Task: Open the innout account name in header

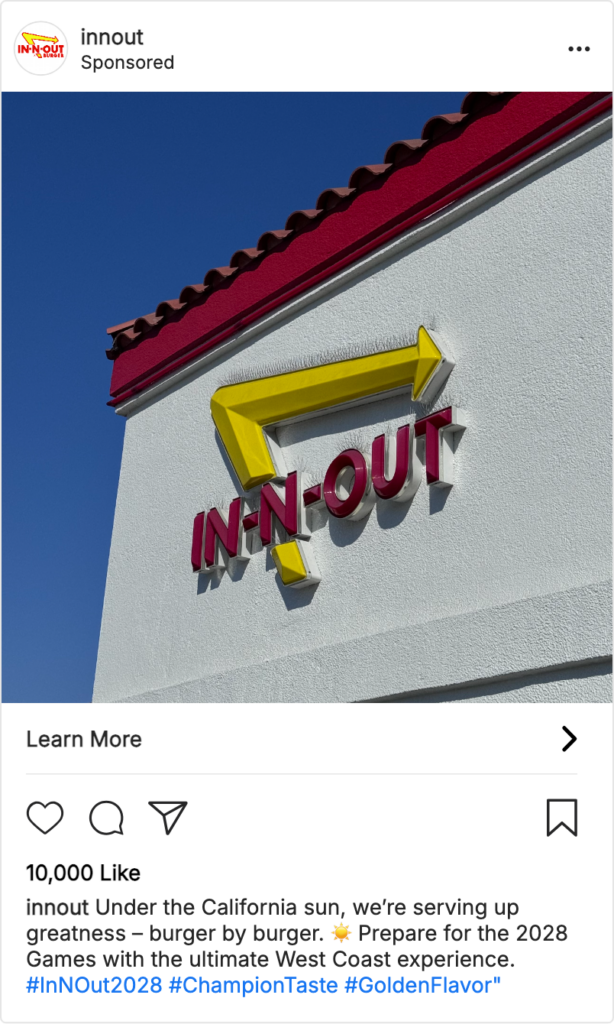Action: pos(112,37)
